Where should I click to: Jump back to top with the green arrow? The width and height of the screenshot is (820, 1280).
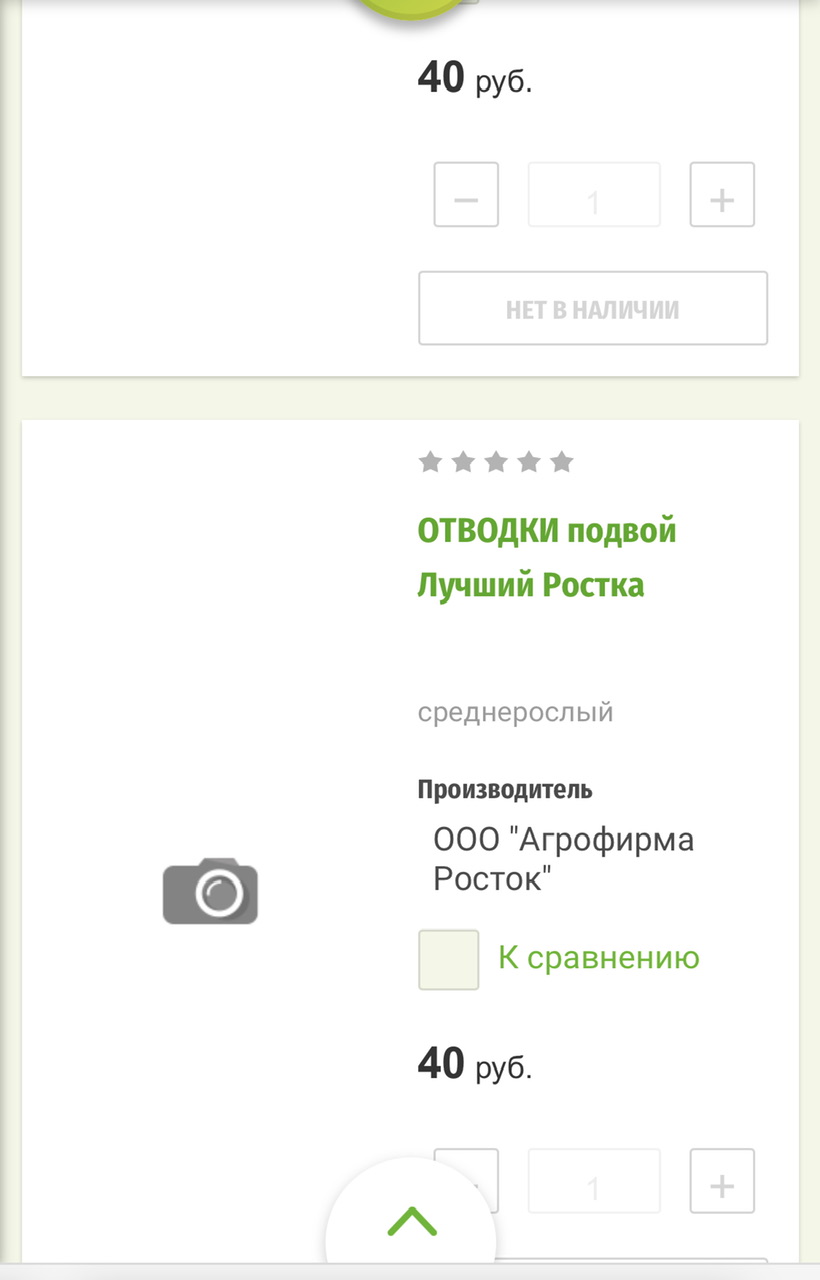pyautogui.click(x=412, y=1221)
